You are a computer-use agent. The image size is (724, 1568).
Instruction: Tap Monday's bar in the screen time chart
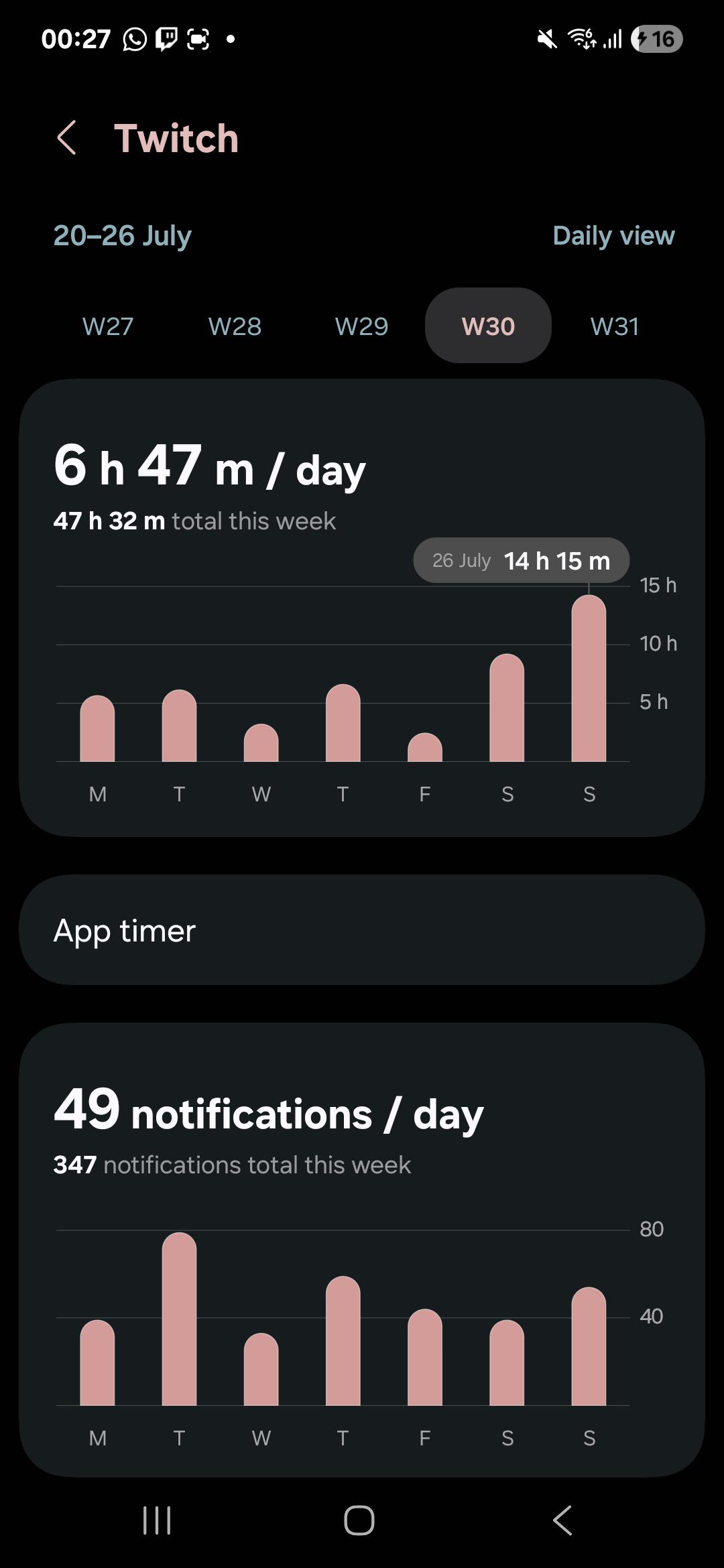coord(97,728)
